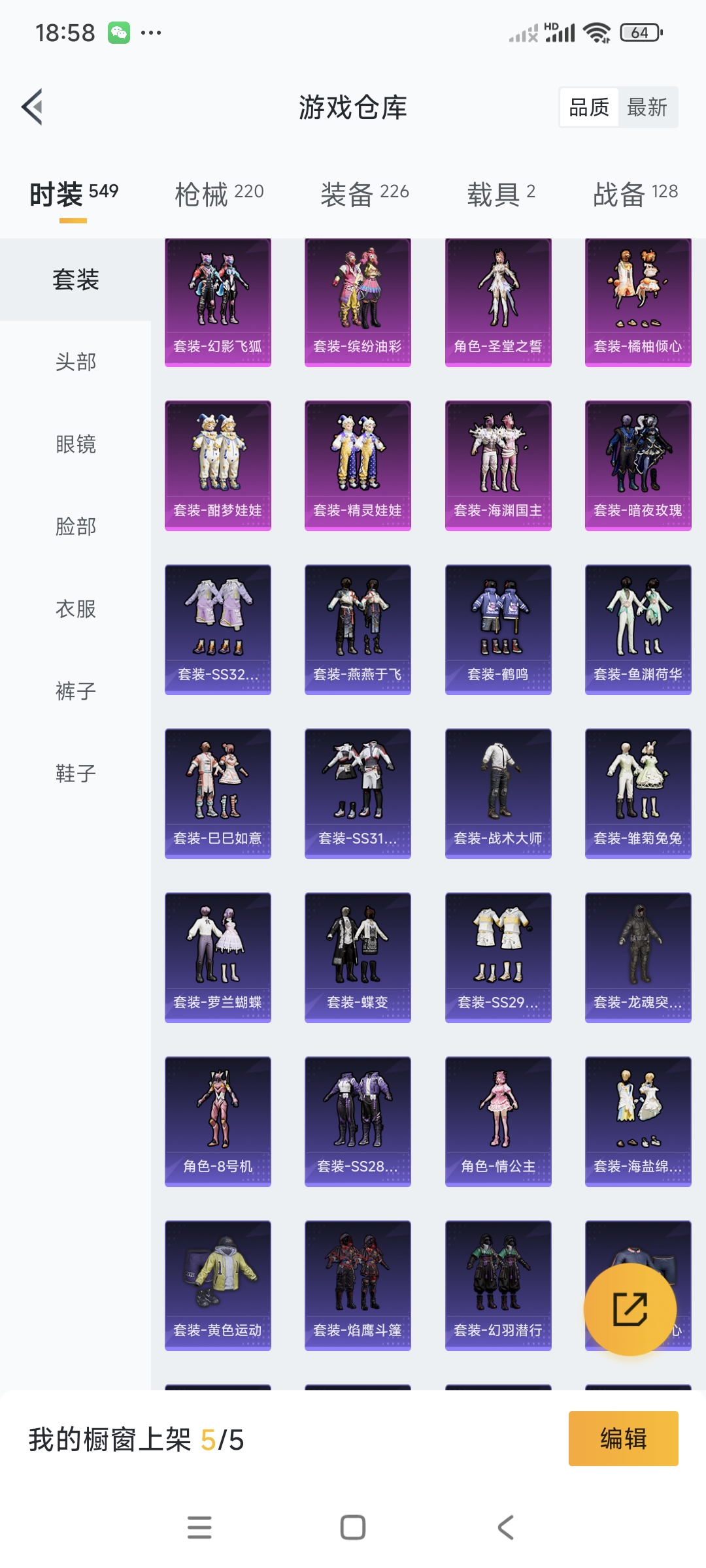Open the 战备 tab

[635, 194]
